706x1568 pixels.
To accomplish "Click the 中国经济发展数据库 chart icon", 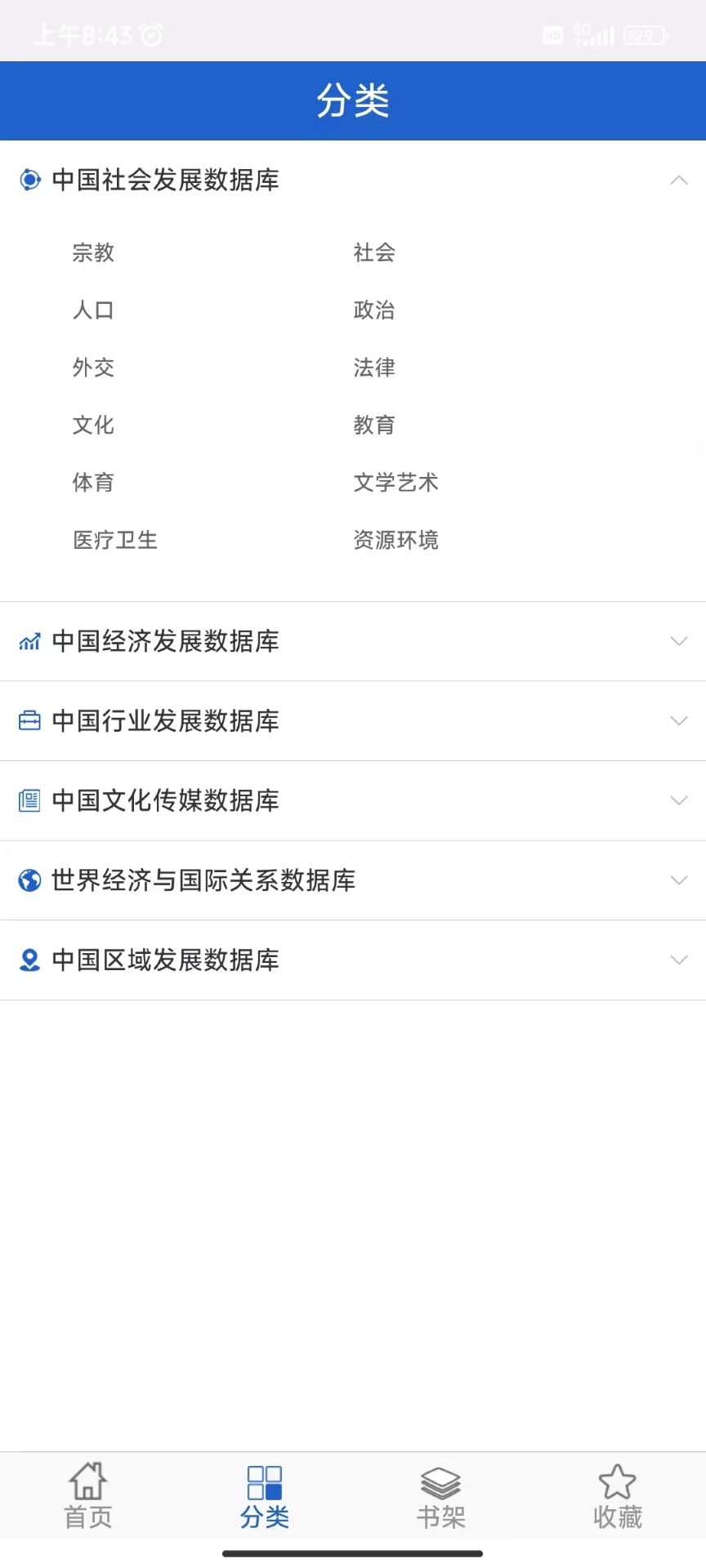I will (29, 642).
